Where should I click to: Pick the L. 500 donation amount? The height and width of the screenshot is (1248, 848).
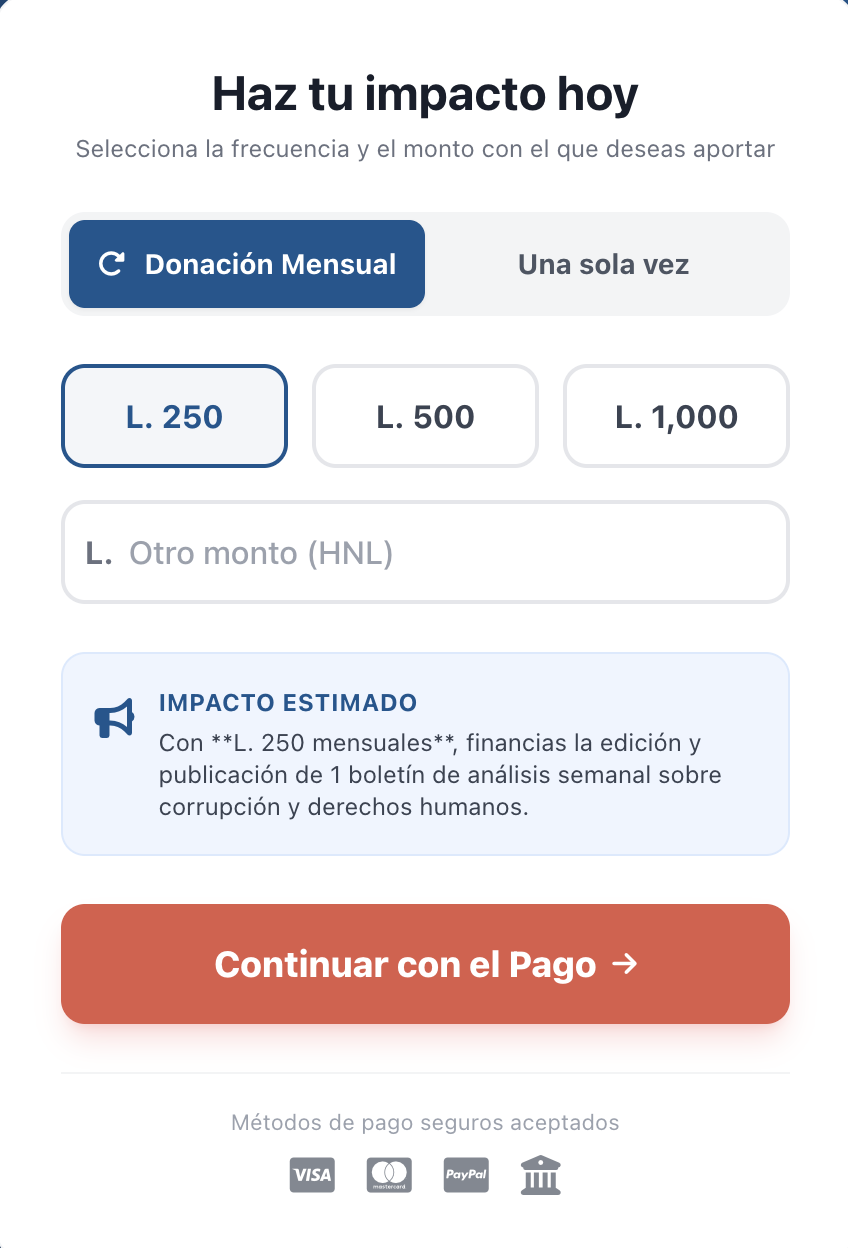tap(426, 416)
